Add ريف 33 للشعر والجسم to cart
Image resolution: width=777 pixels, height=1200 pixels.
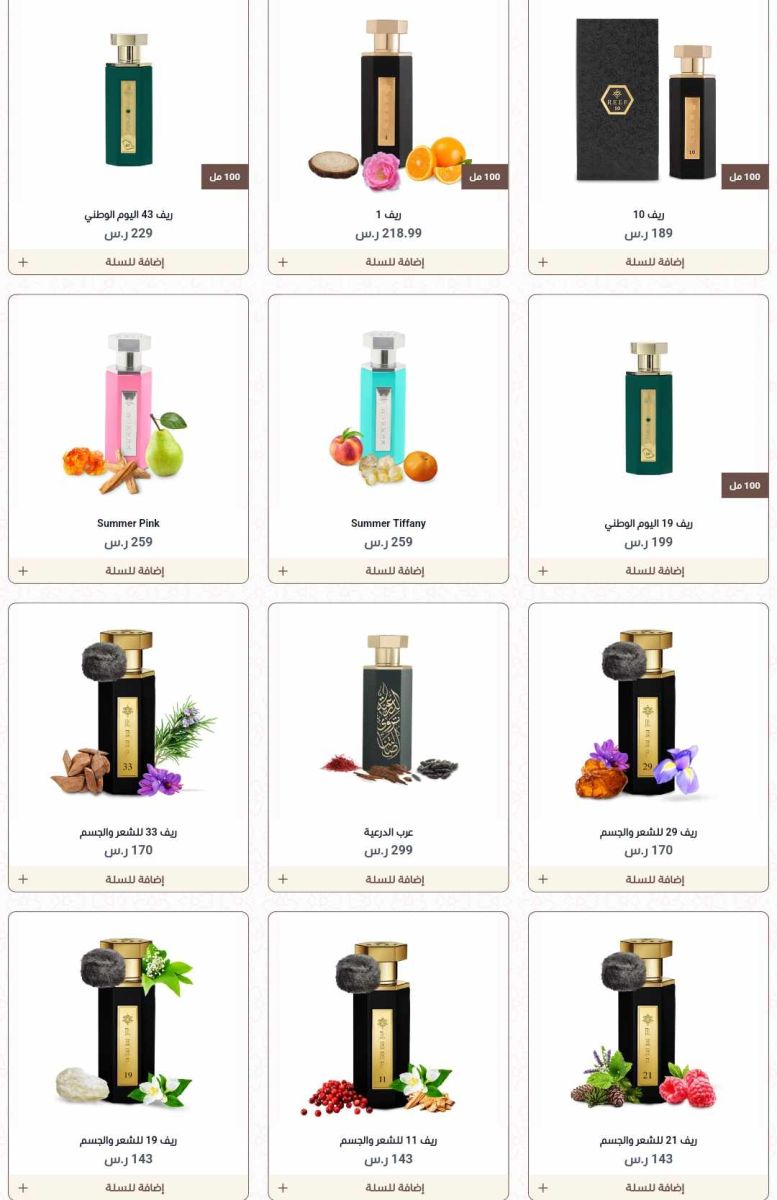(128, 880)
